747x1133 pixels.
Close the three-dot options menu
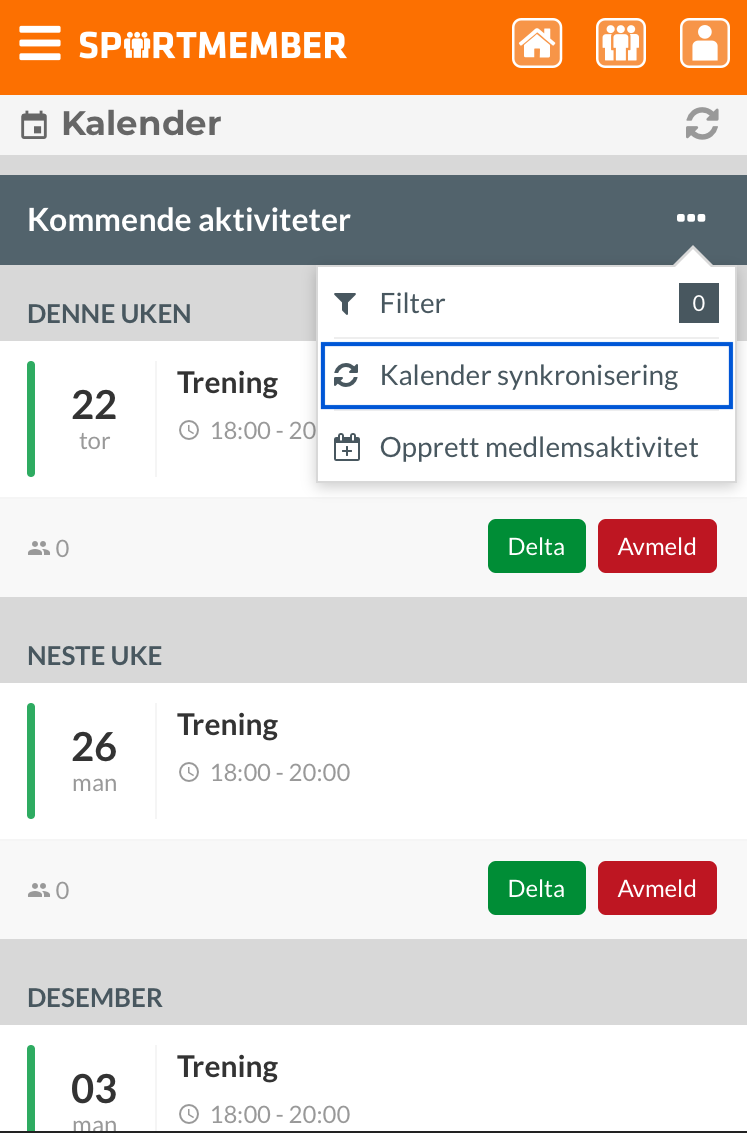(x=691, y=219)
